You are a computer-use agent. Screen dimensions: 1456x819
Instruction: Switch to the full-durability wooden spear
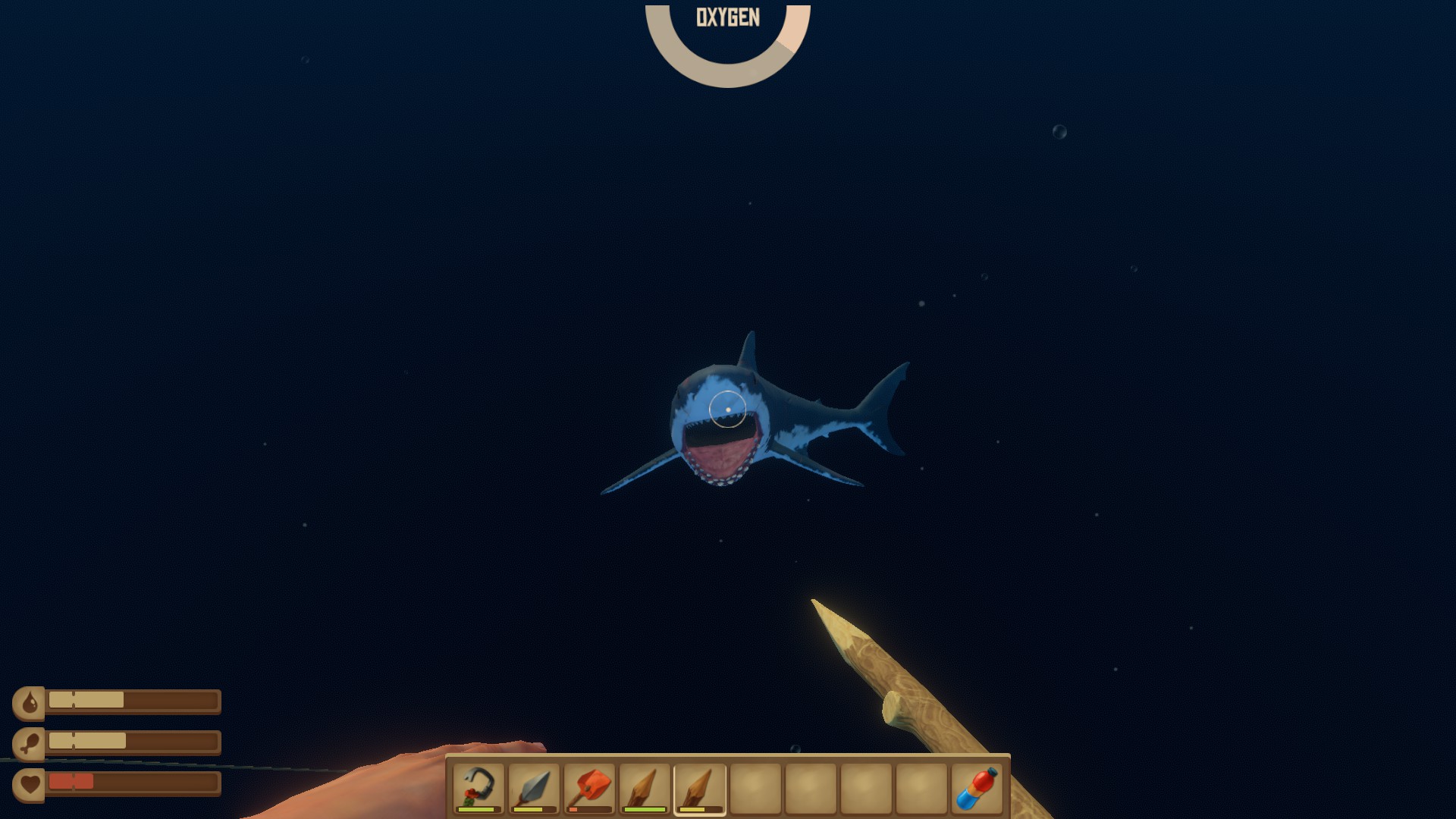pyautogui.click(x=645, y=788)
